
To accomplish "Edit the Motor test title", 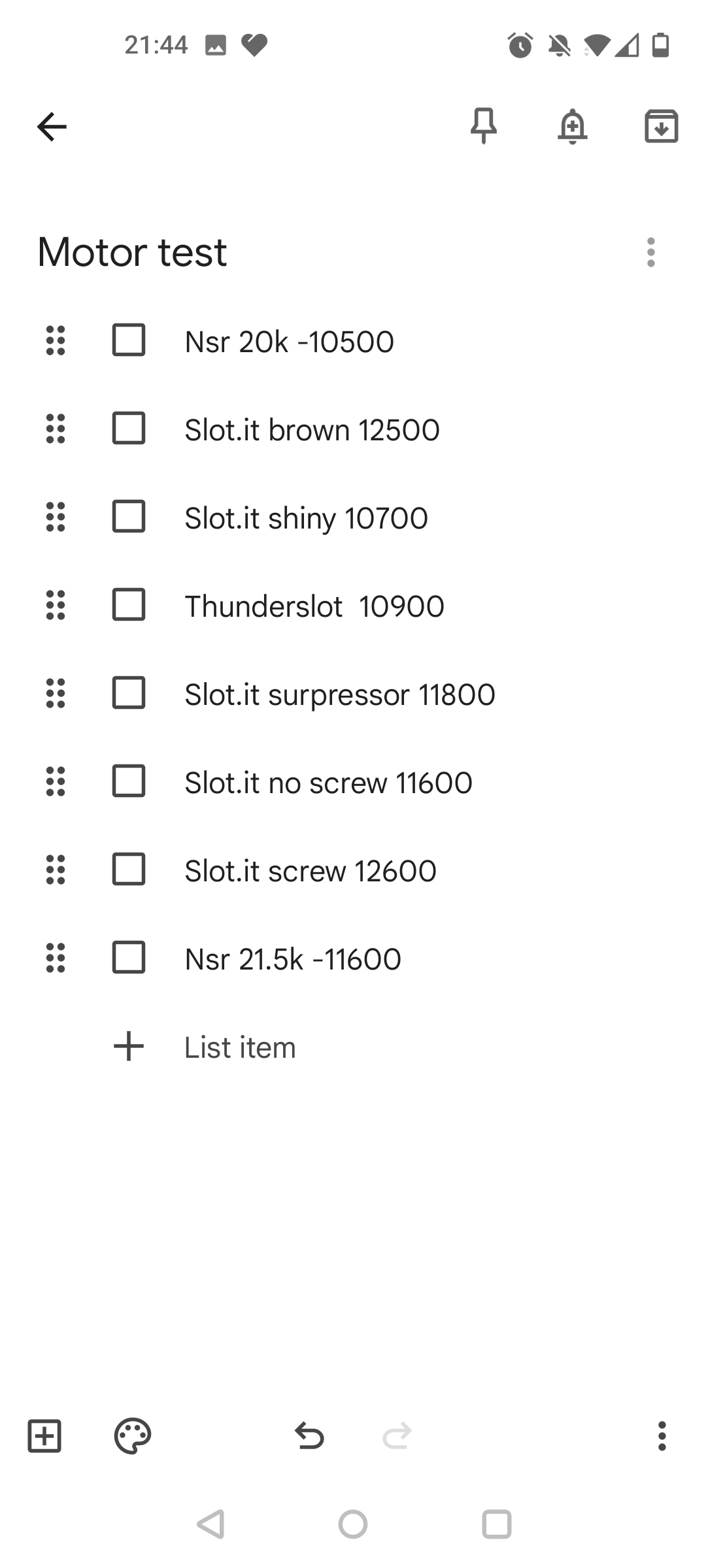I will (133, 252).
